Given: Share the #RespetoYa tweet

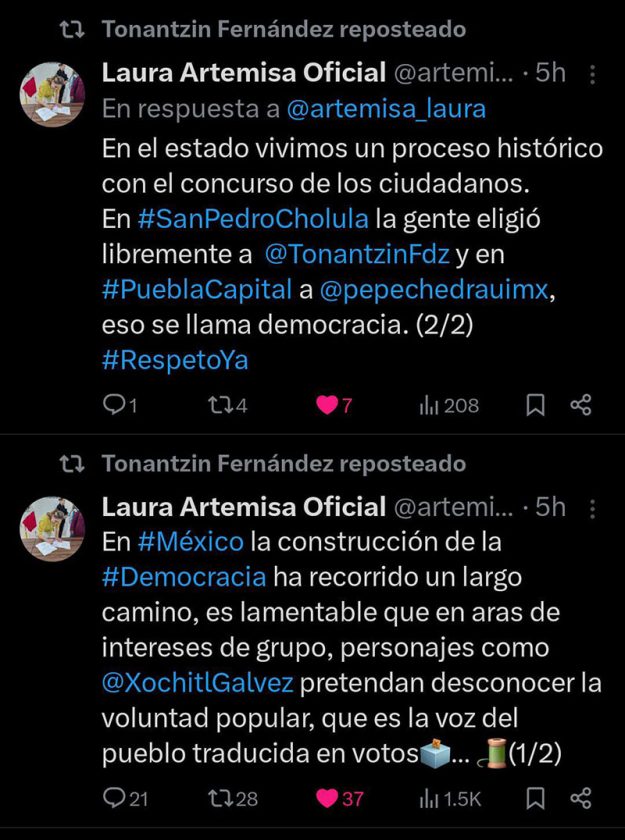Looking at the screenshot, I should pyautogui.click(x=580, y=405).
